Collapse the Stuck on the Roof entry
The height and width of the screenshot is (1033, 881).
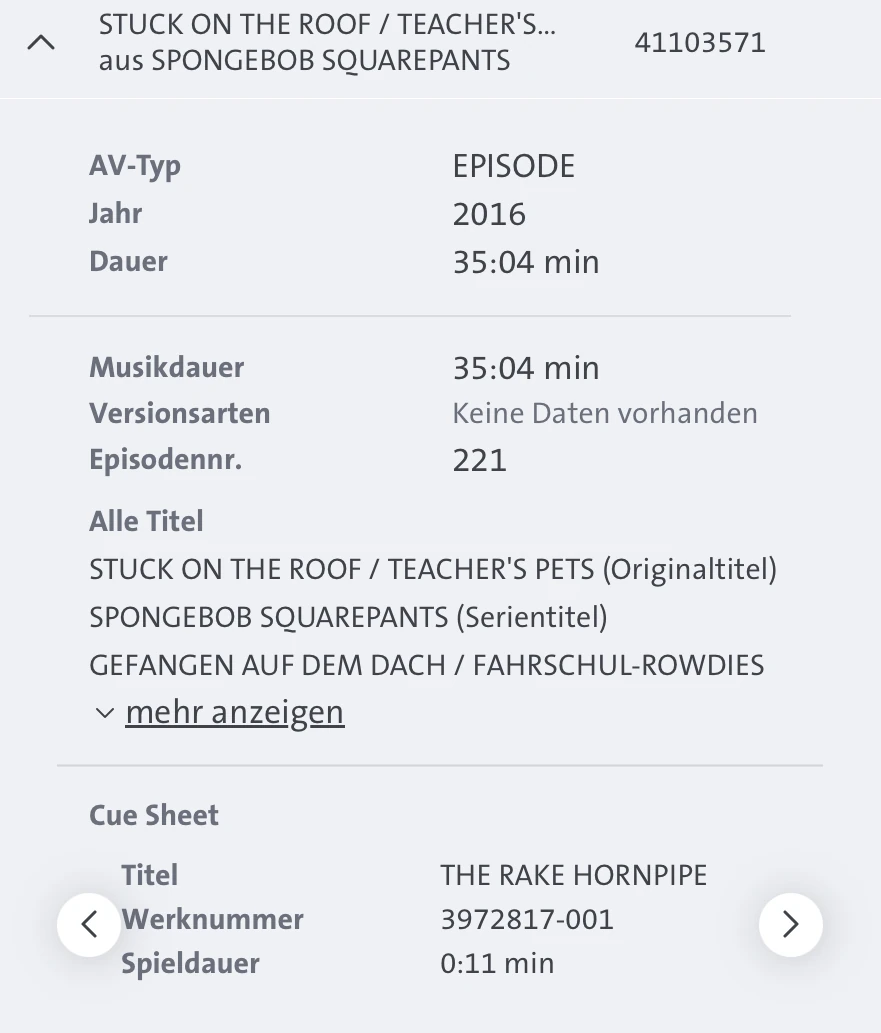coord(41,43)
